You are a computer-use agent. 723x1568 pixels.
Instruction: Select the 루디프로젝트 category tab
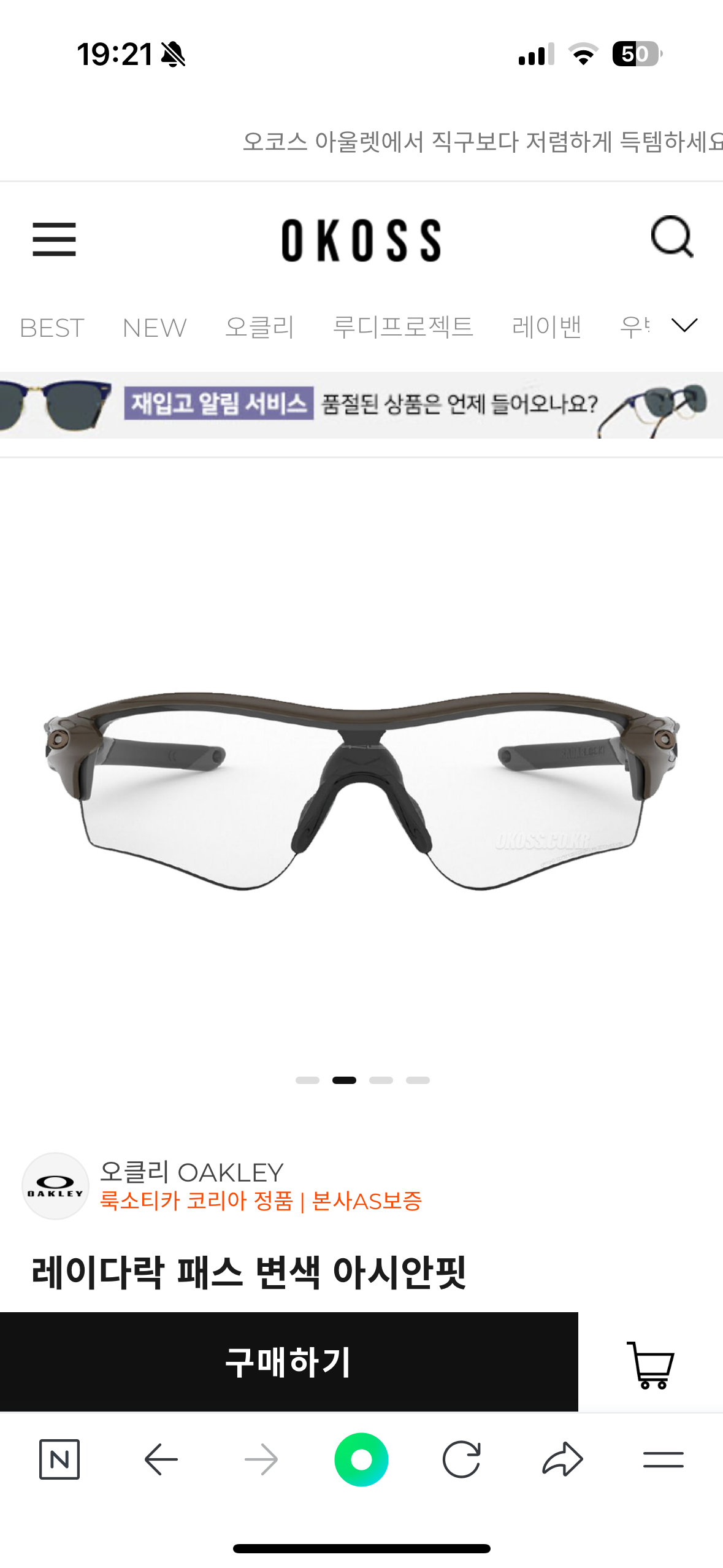point(402,328)
